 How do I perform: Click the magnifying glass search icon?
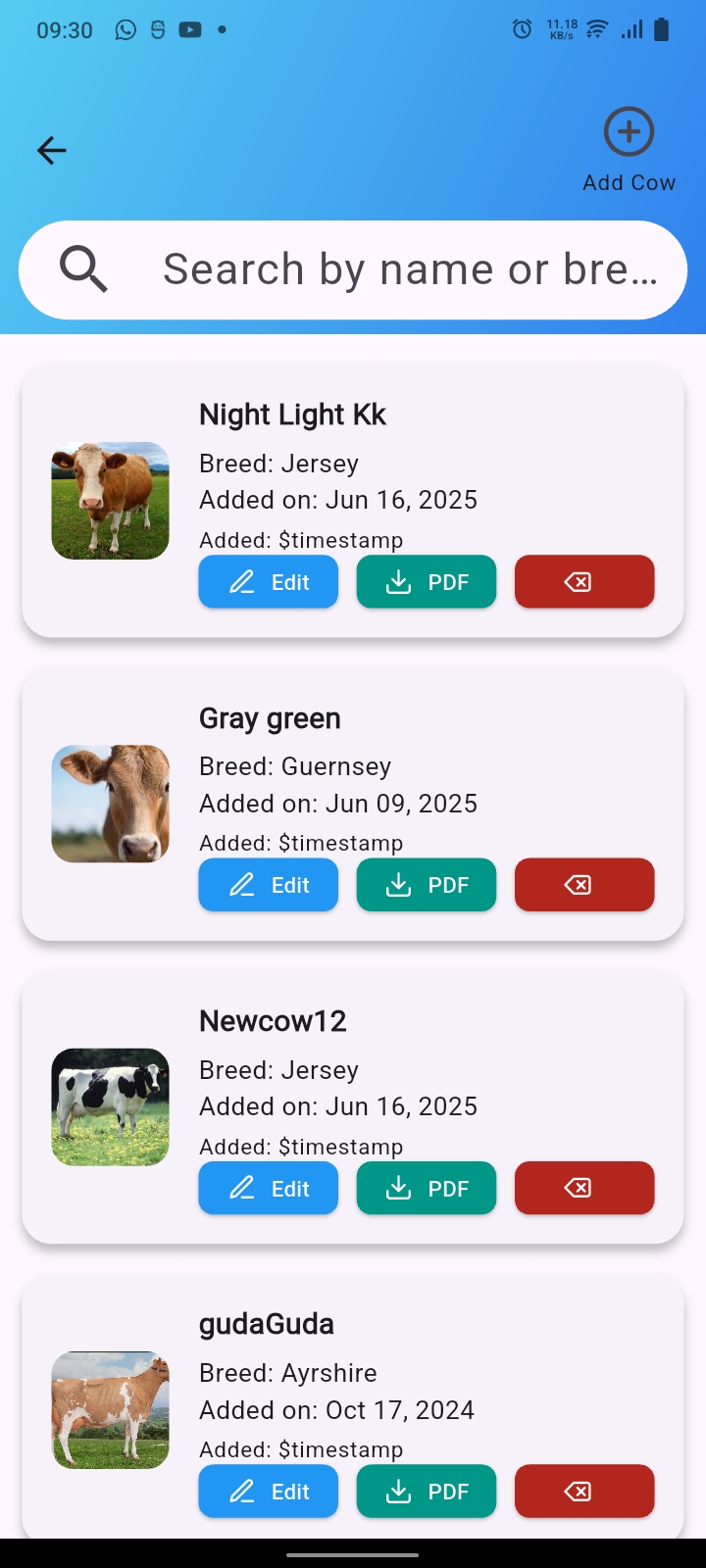pos(83,269)
